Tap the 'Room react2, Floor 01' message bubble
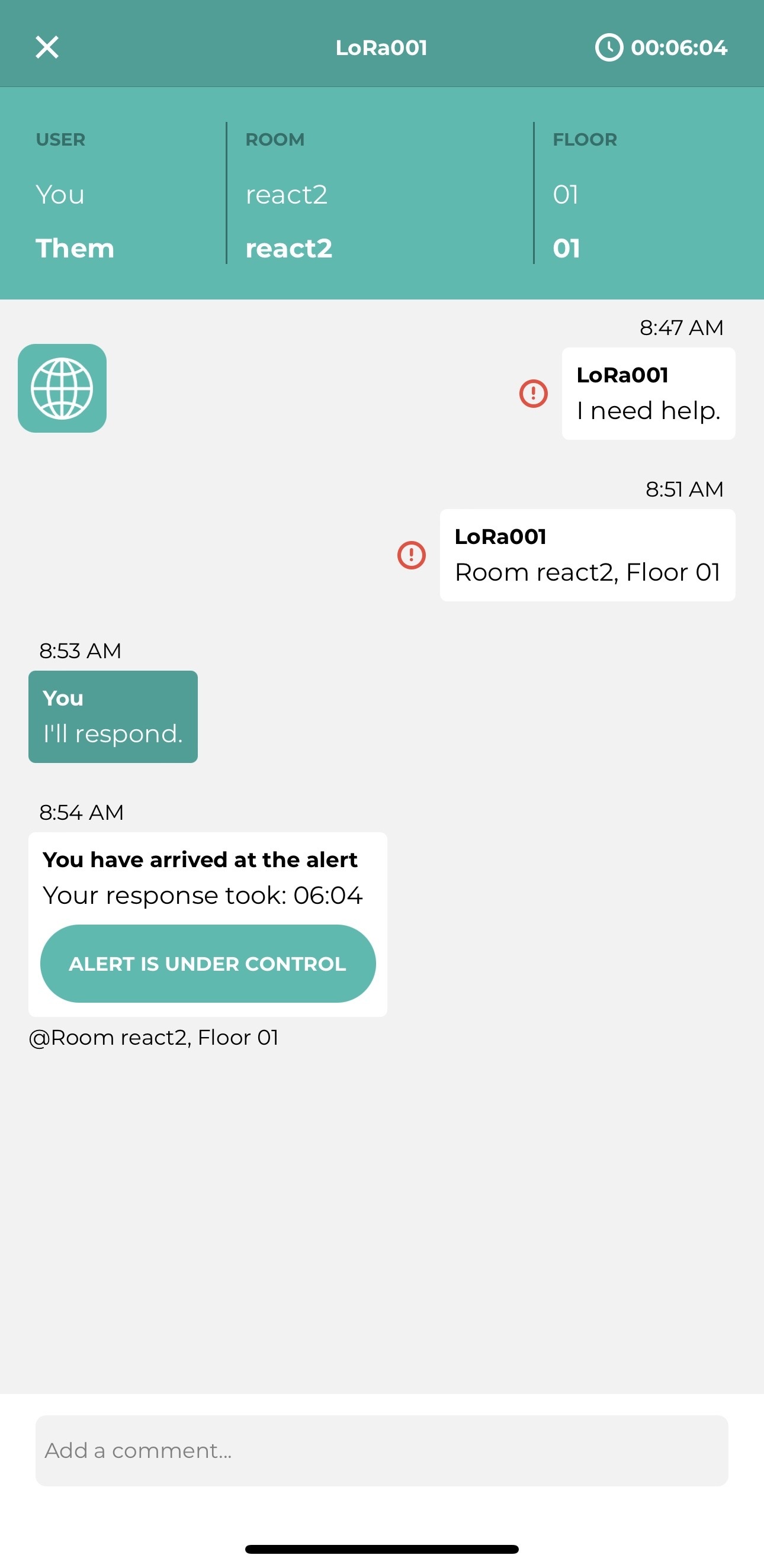Viewport: 764px width, 1568px height. (x=587, y=554)
